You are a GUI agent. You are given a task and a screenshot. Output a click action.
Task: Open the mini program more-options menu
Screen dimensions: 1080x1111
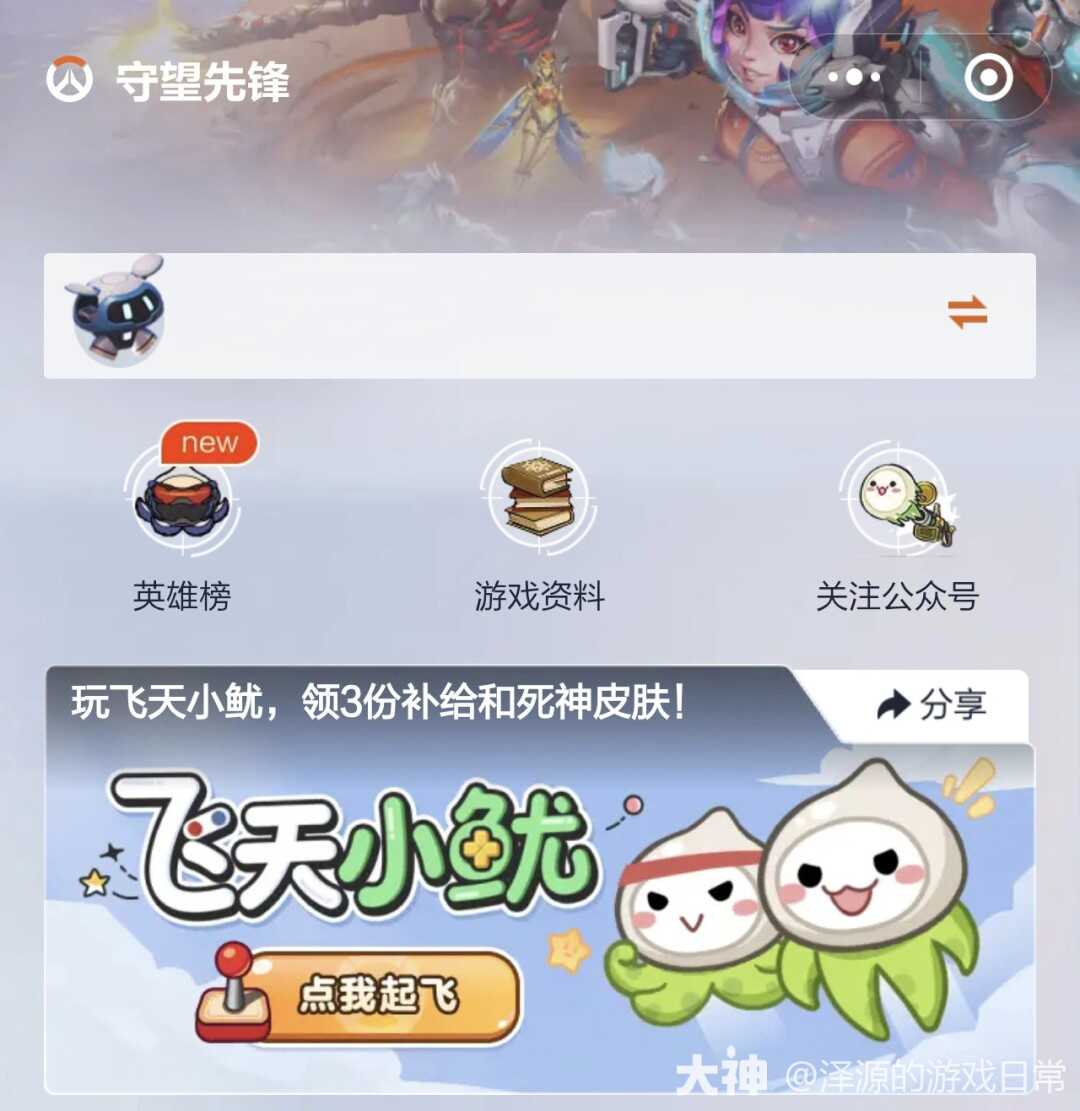(x=855, y=77)
